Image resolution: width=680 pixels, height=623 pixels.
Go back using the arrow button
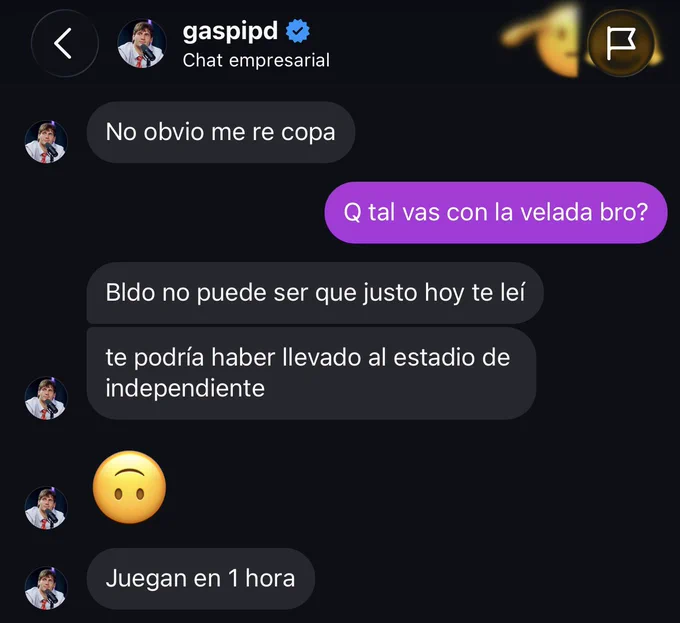65,43
